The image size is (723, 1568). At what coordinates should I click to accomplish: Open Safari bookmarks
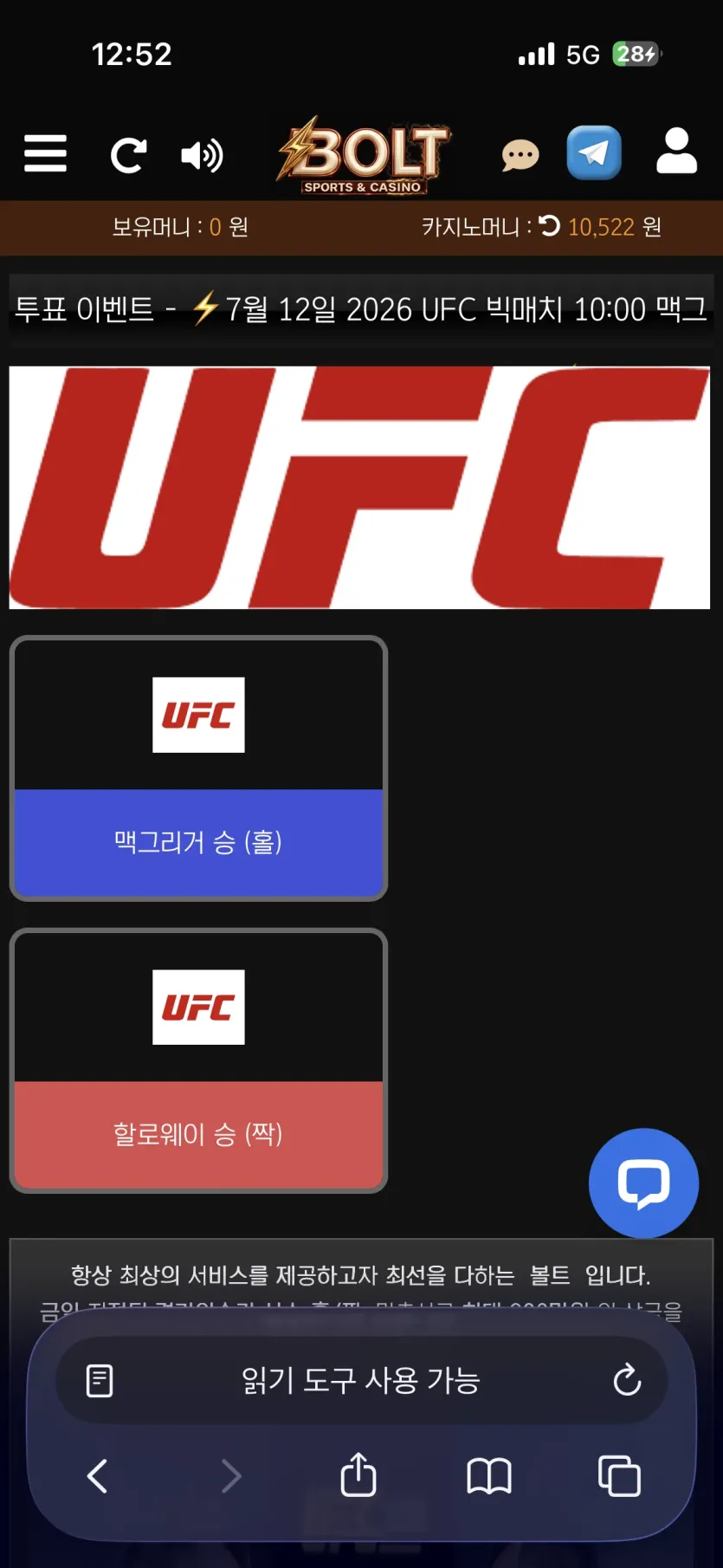click(489, 1476)
